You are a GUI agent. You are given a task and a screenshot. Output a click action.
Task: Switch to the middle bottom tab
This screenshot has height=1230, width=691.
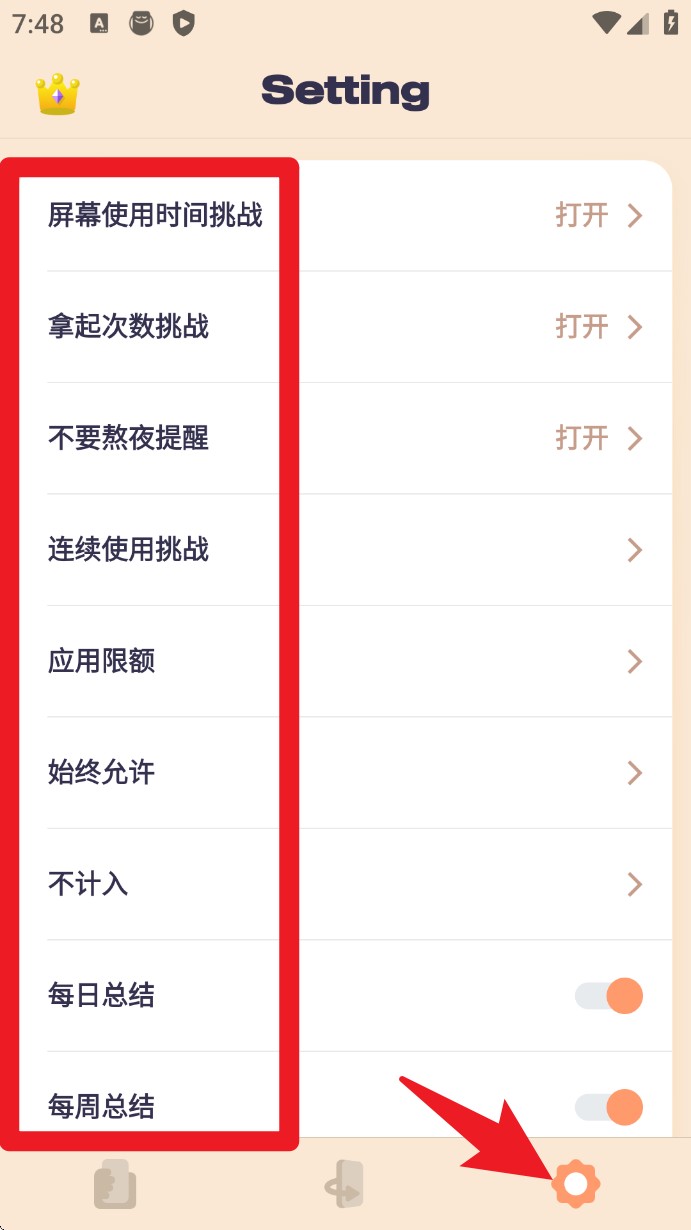[x=345, y=1186]
